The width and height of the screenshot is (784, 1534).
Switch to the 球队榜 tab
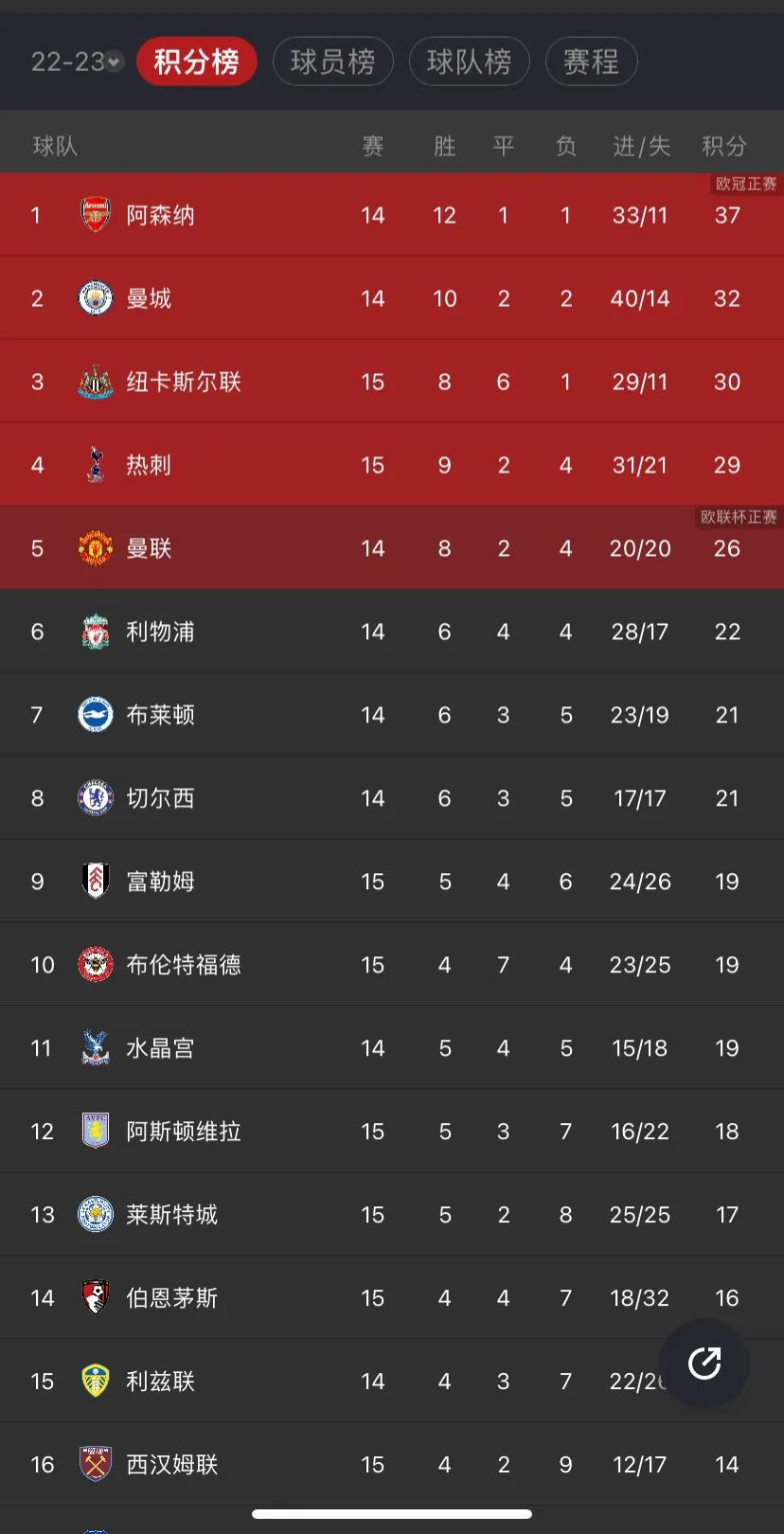click(469, 61)
